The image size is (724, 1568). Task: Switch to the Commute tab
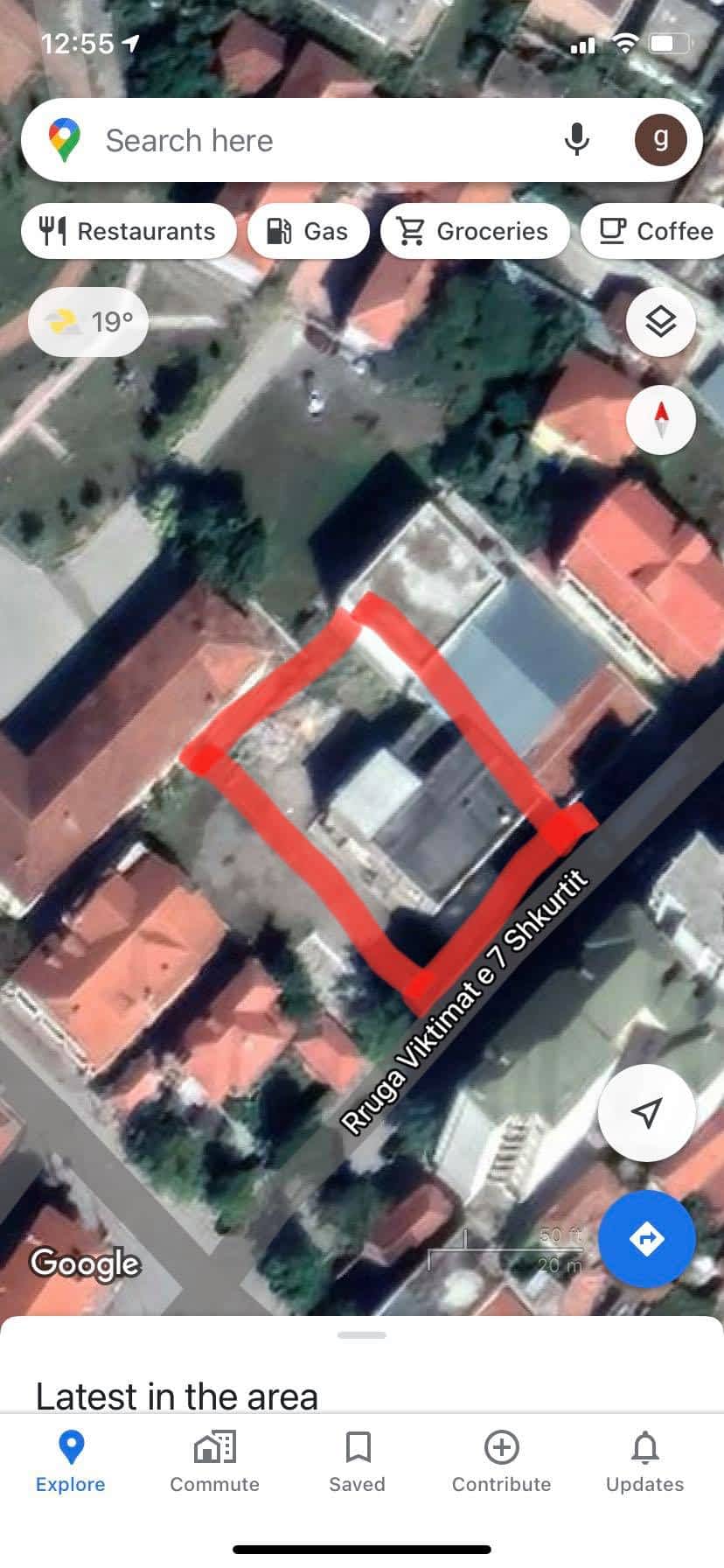click(x=214, y=1462)
